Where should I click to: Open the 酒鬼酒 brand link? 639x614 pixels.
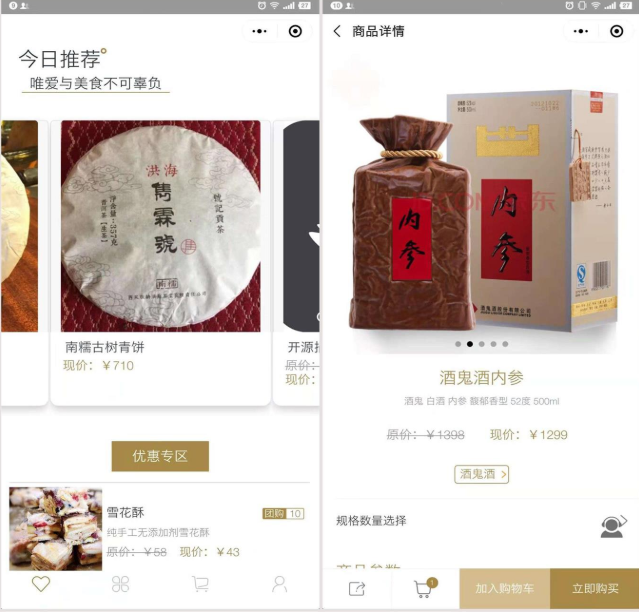click(x=482, y=474)
